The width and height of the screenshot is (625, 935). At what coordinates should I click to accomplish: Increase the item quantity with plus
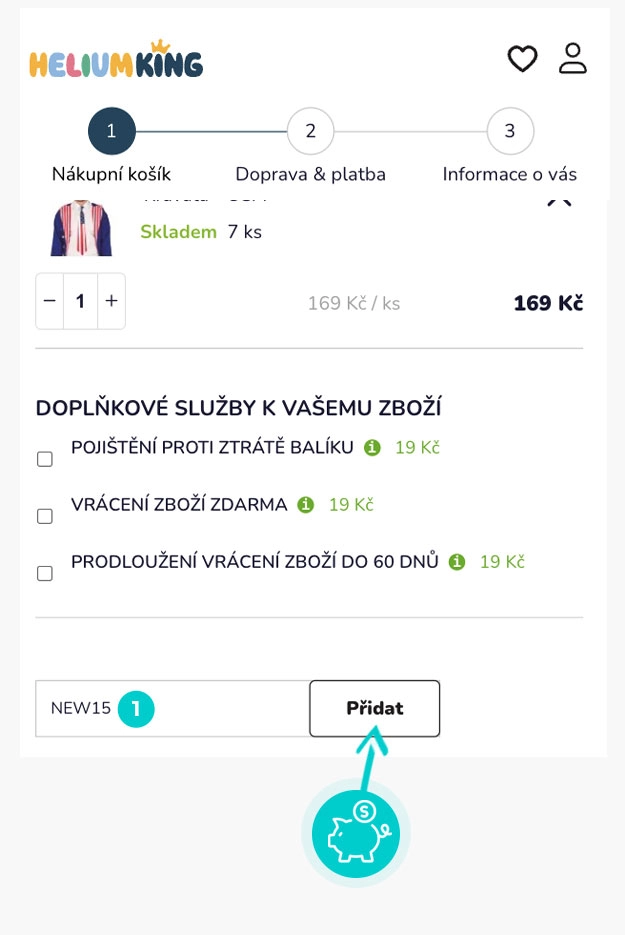pos(111,301)
